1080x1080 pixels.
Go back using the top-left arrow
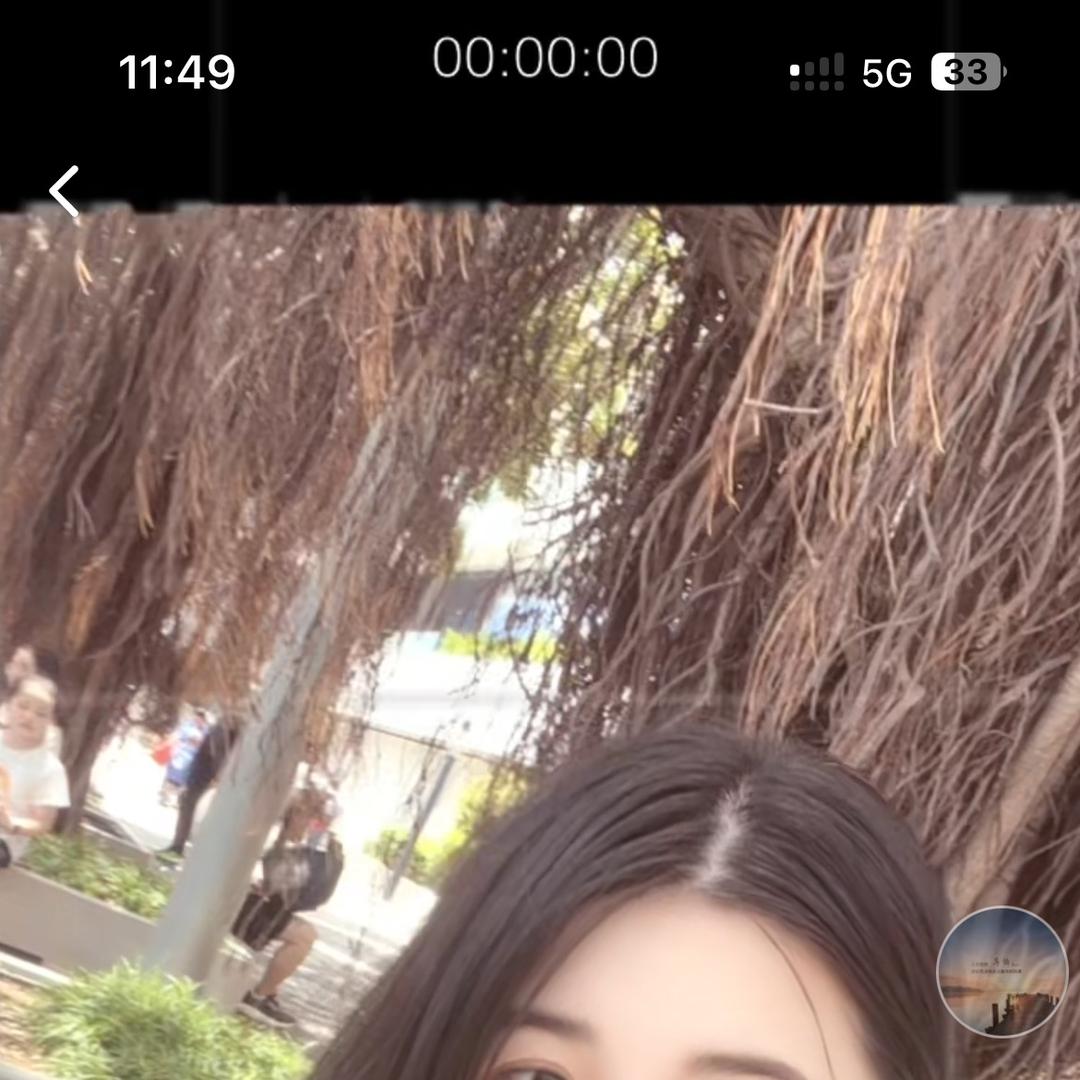tap(65, 191)
